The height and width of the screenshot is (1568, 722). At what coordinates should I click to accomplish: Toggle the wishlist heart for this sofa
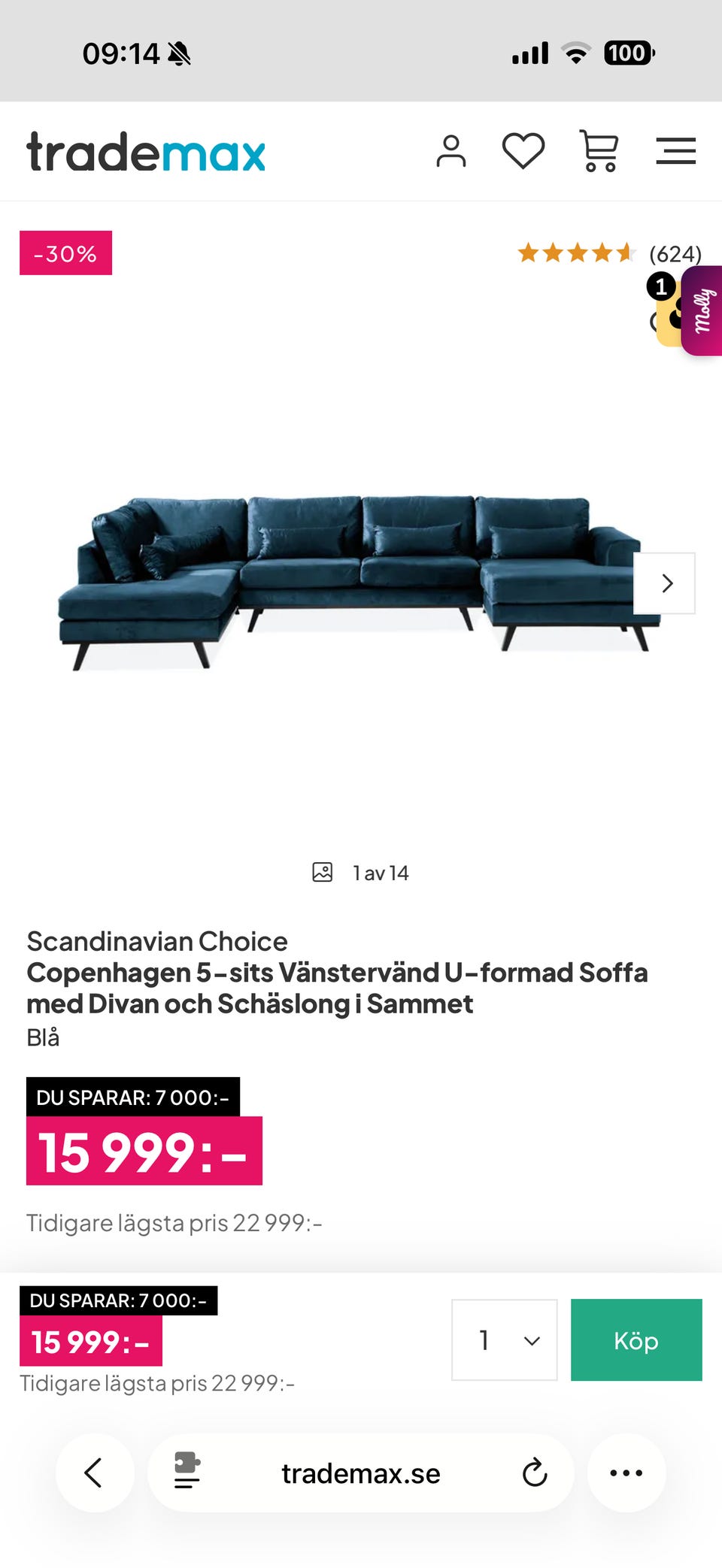525,150
